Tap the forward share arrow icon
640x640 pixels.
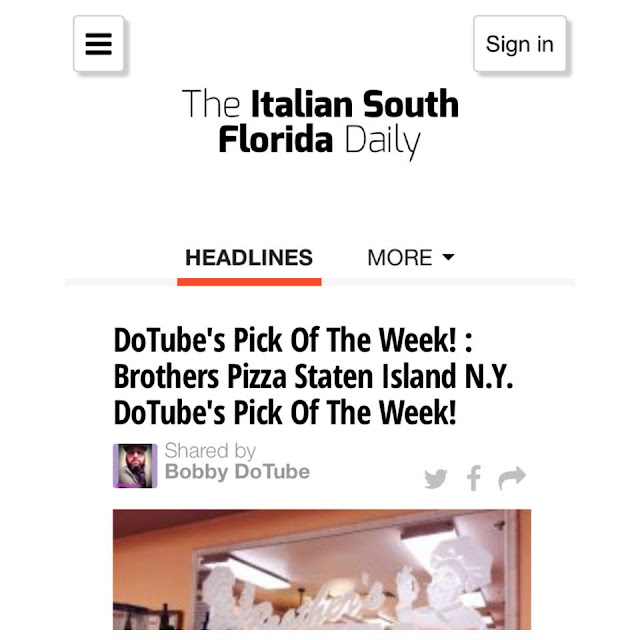(512, 479)
